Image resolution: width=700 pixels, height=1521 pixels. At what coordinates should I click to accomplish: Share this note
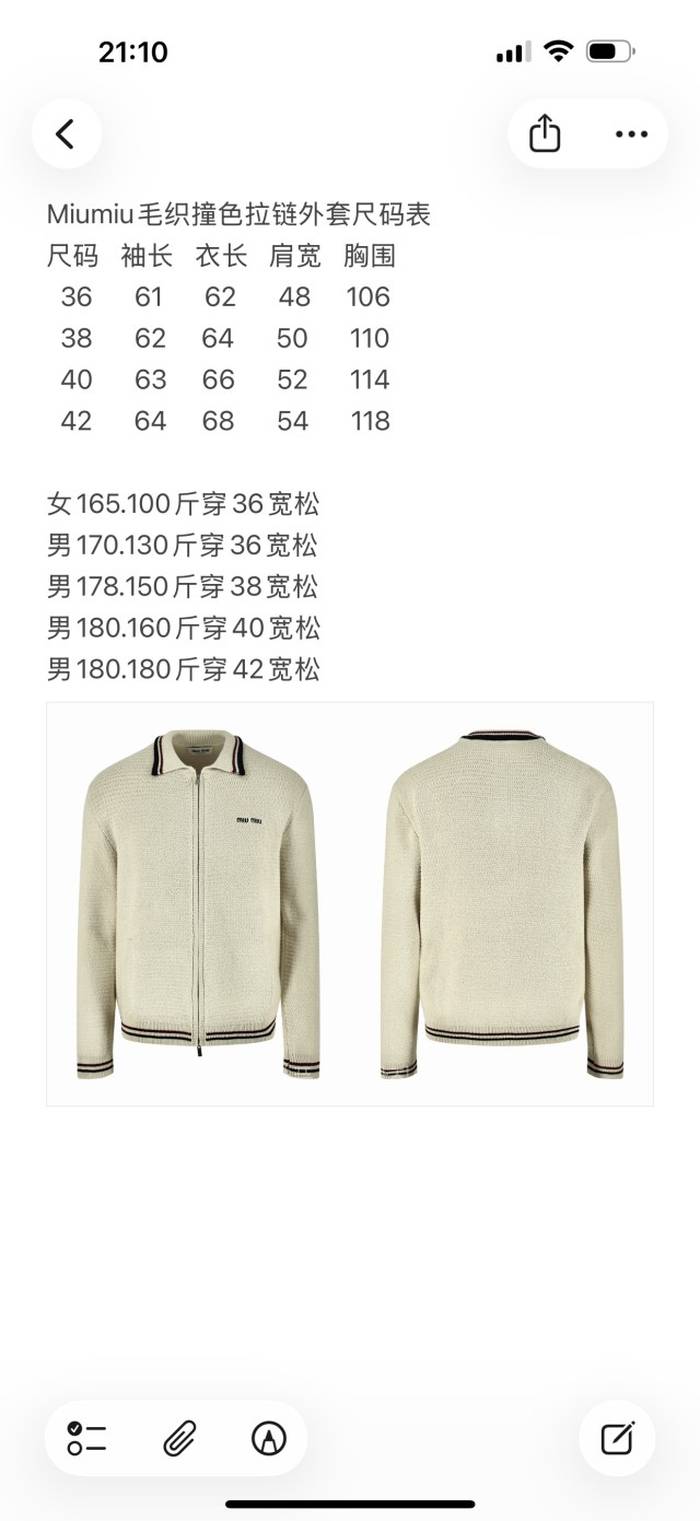[544, 134]
